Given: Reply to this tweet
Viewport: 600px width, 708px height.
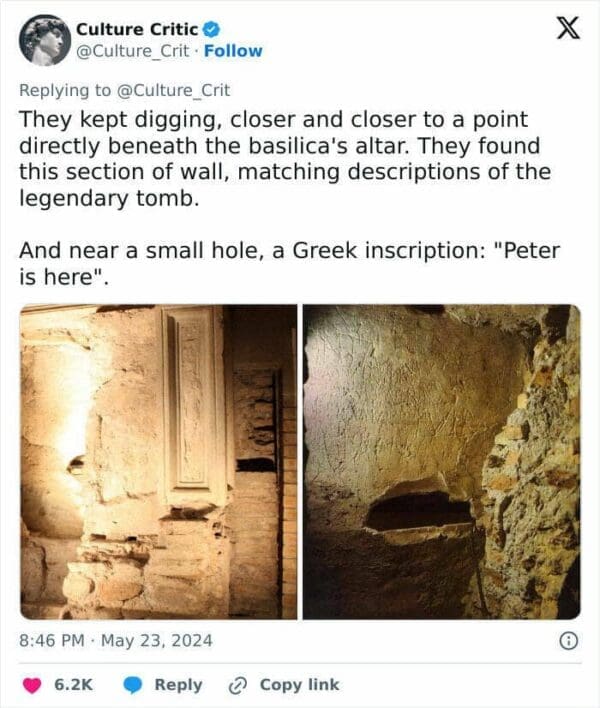Looking at the screenshot, I should (162, 685).
